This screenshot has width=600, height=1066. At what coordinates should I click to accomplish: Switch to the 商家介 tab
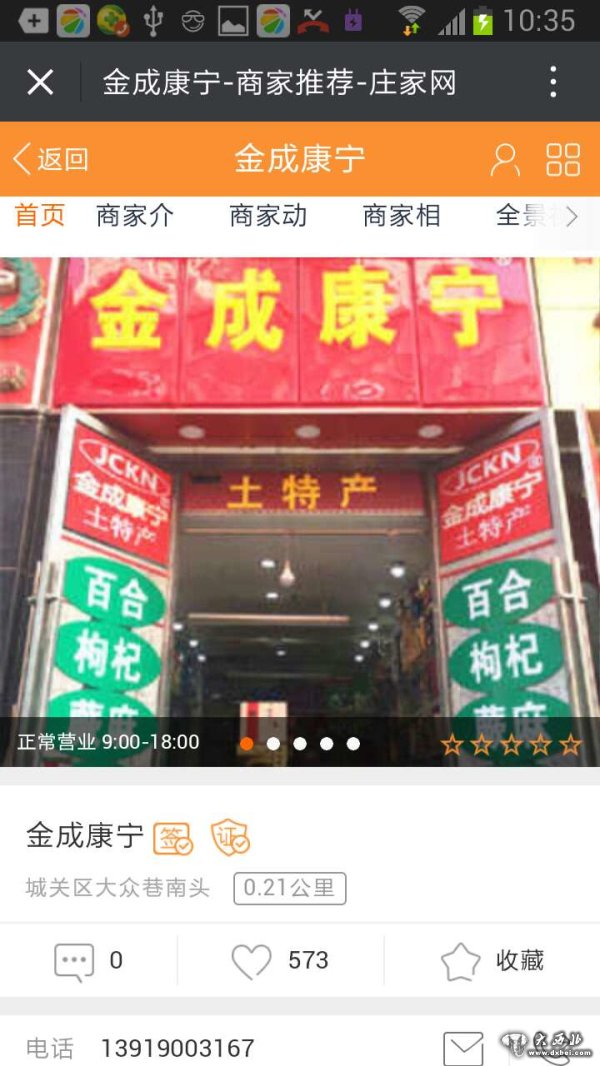(135, 216)
